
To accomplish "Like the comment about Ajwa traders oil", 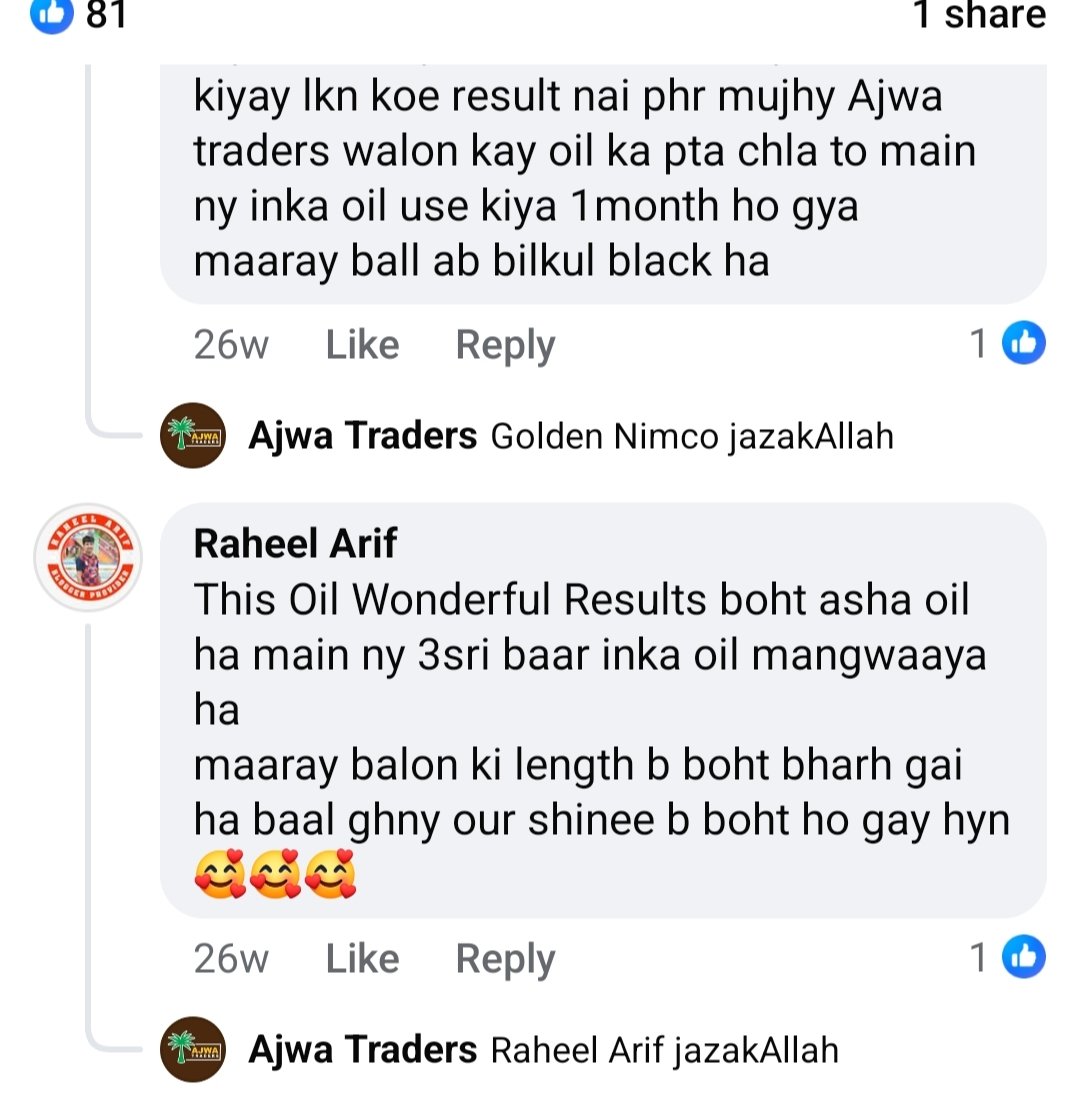I will pyautogui.click(x=362, y=345).
